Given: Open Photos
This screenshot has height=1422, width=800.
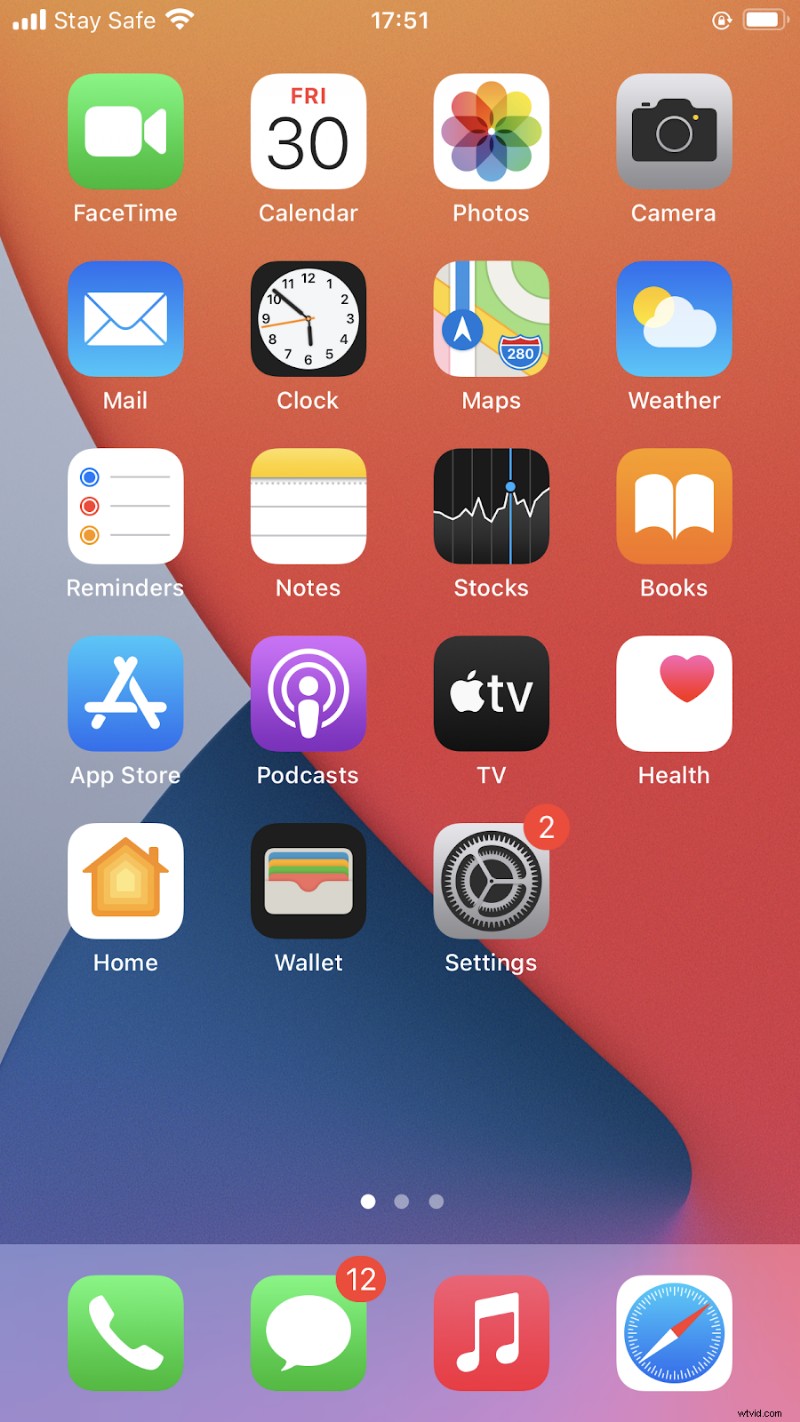Looking at the screenshot, I should point(491,132).
